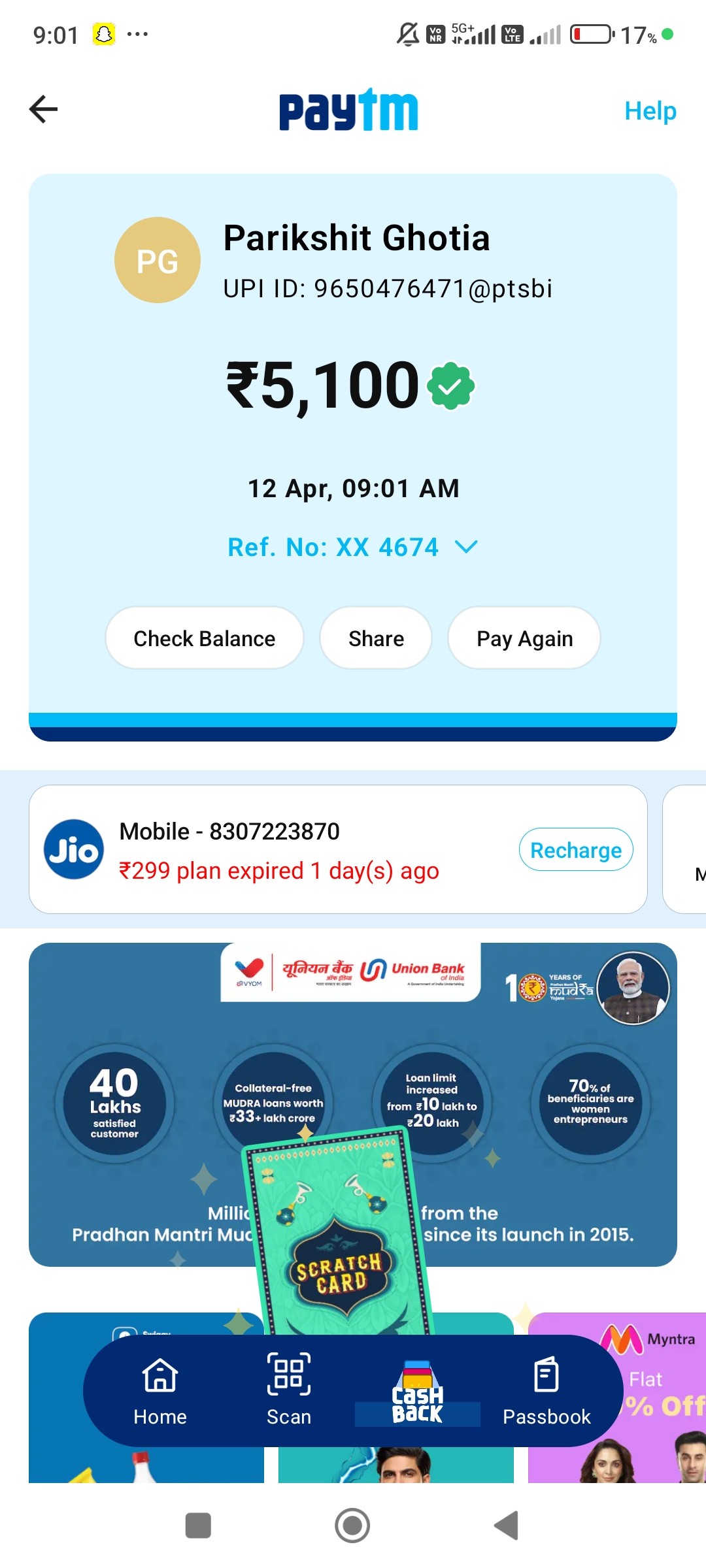Go to the Home tab

[x=160, y=1391]
